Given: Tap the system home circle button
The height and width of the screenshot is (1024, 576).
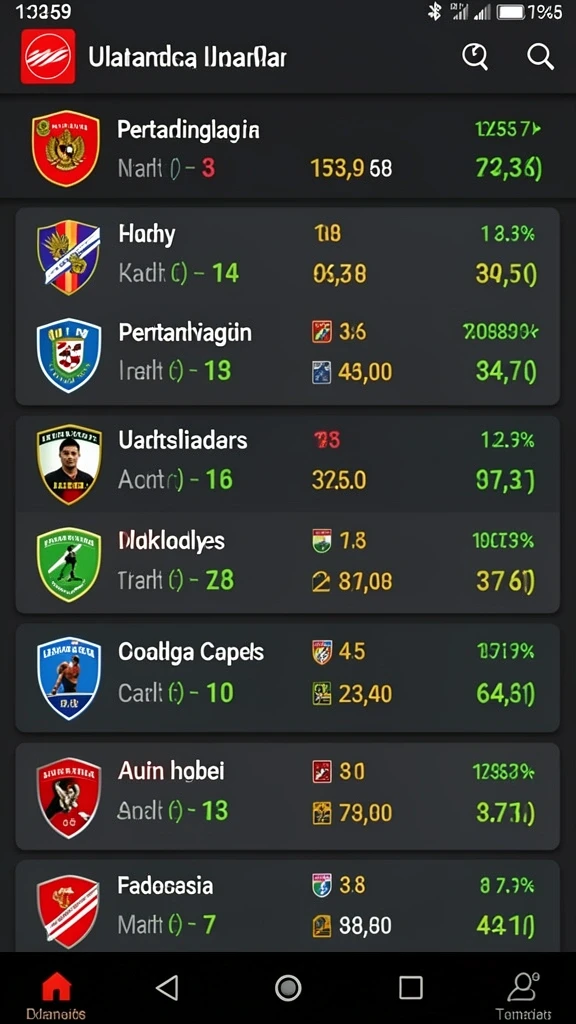Looking at the screenshot, I should click(x=288, y=987).
